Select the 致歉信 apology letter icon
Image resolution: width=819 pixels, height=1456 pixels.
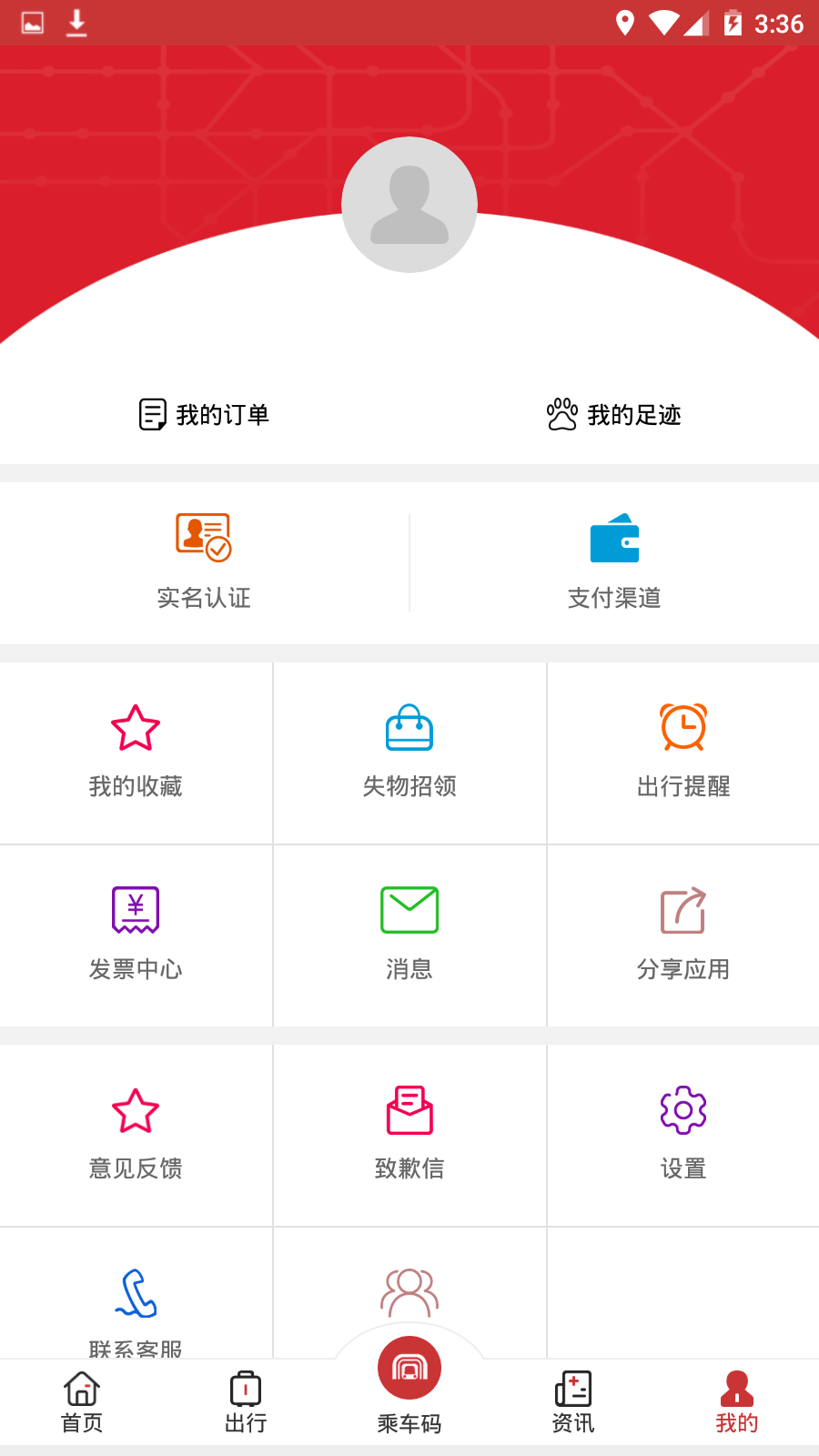(x=409, y=1110)
